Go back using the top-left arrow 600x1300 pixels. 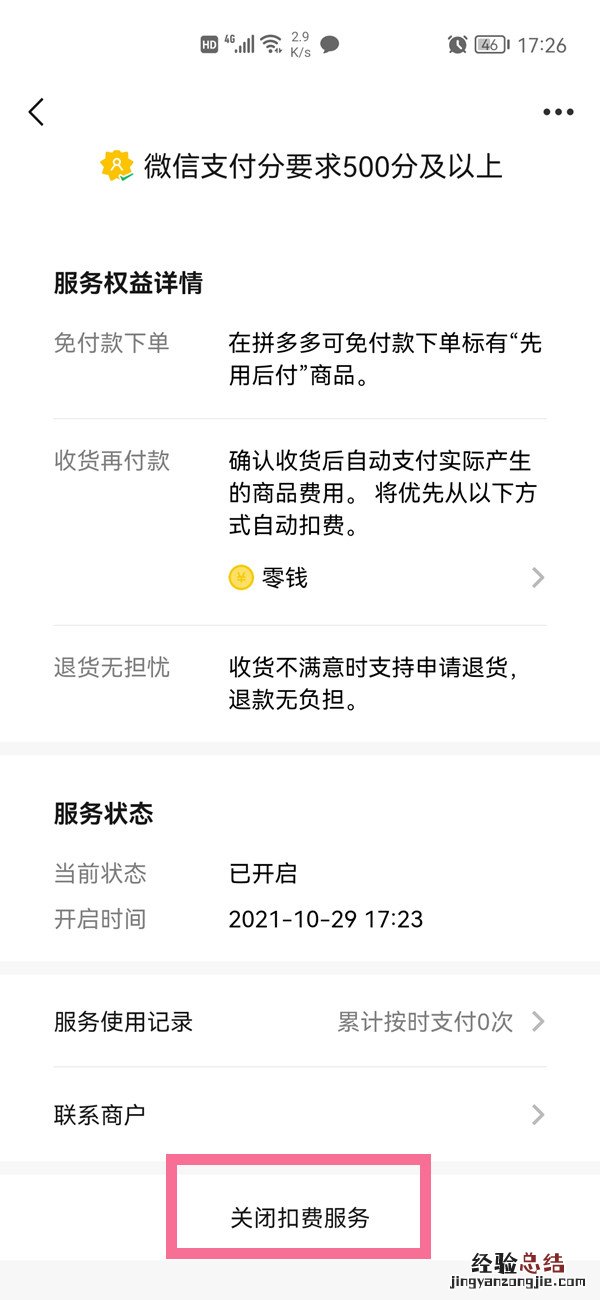click(37, 112)
